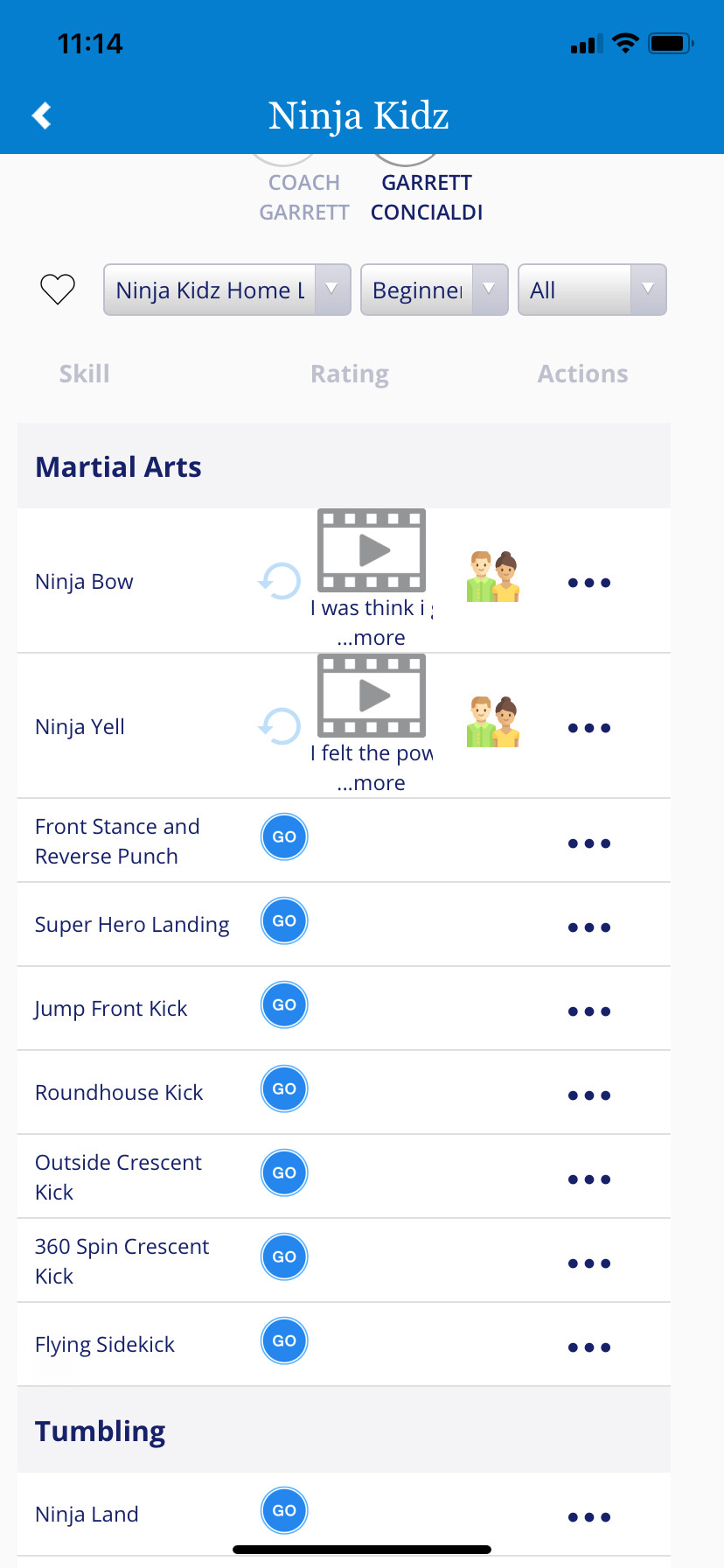724x1568 pixels.
Task: Open the Ninja Land actions menu
Action: (x=589, y=1517)
